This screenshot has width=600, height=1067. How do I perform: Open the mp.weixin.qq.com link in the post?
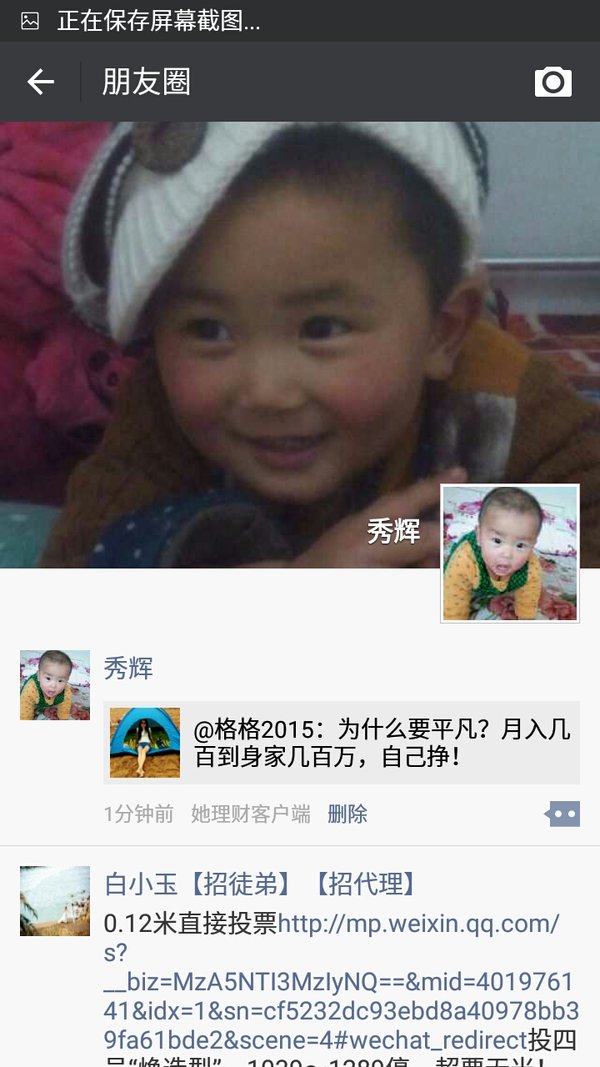pyautogui.click(x=338, y=981)
